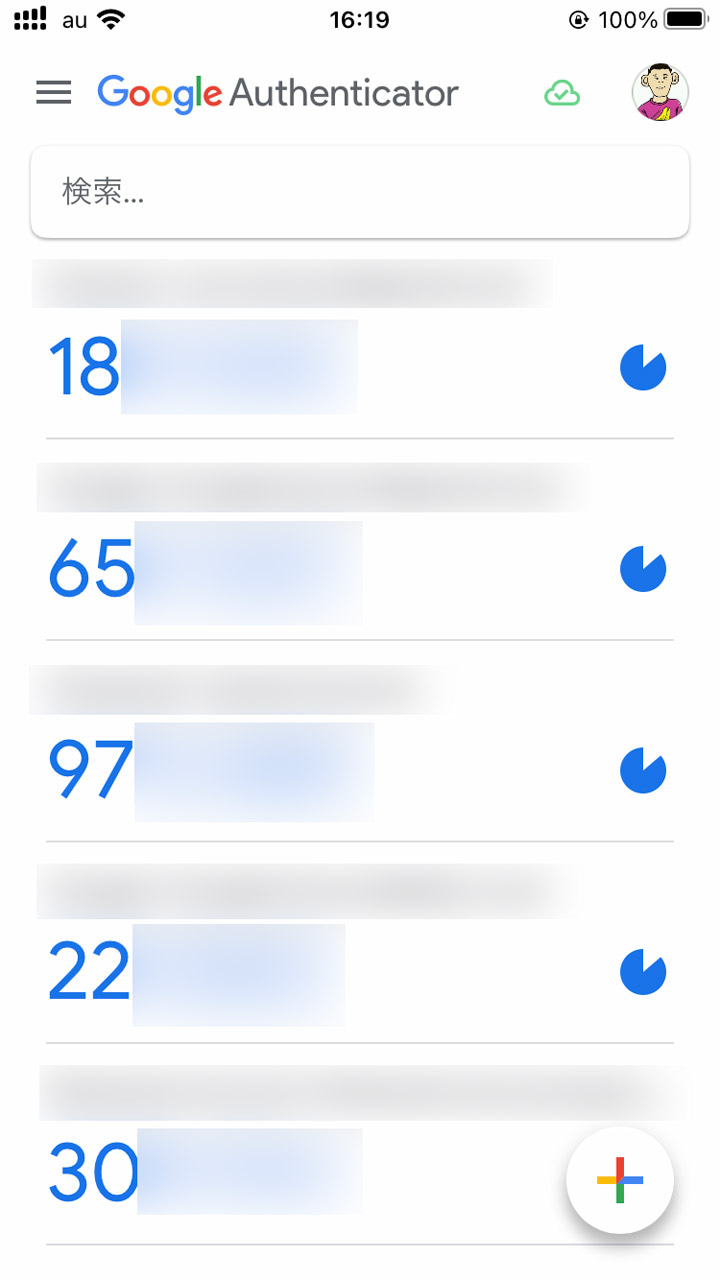
Task: Tap the countdown timer beside code starting 65
Action: (644, 568)
